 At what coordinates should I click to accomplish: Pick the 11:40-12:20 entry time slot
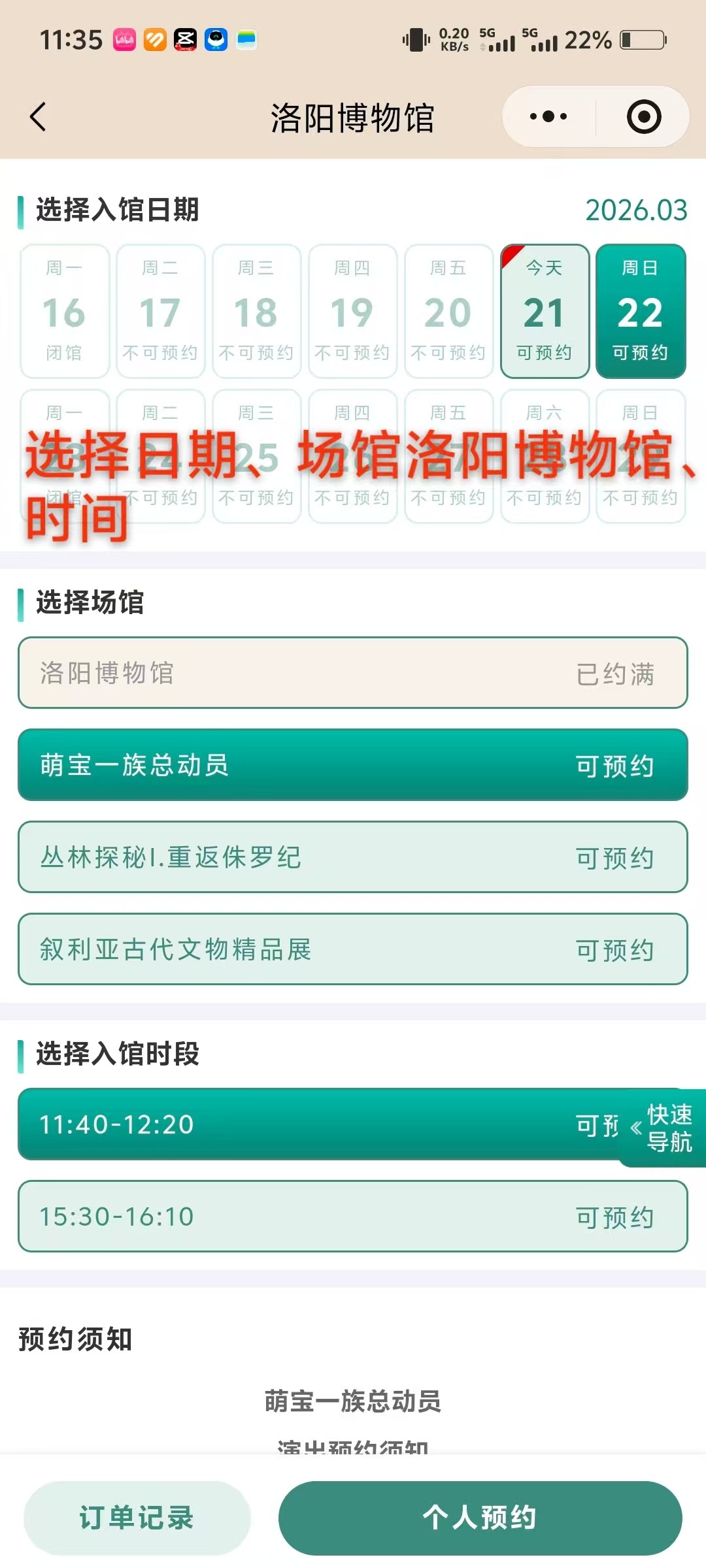314,1124
